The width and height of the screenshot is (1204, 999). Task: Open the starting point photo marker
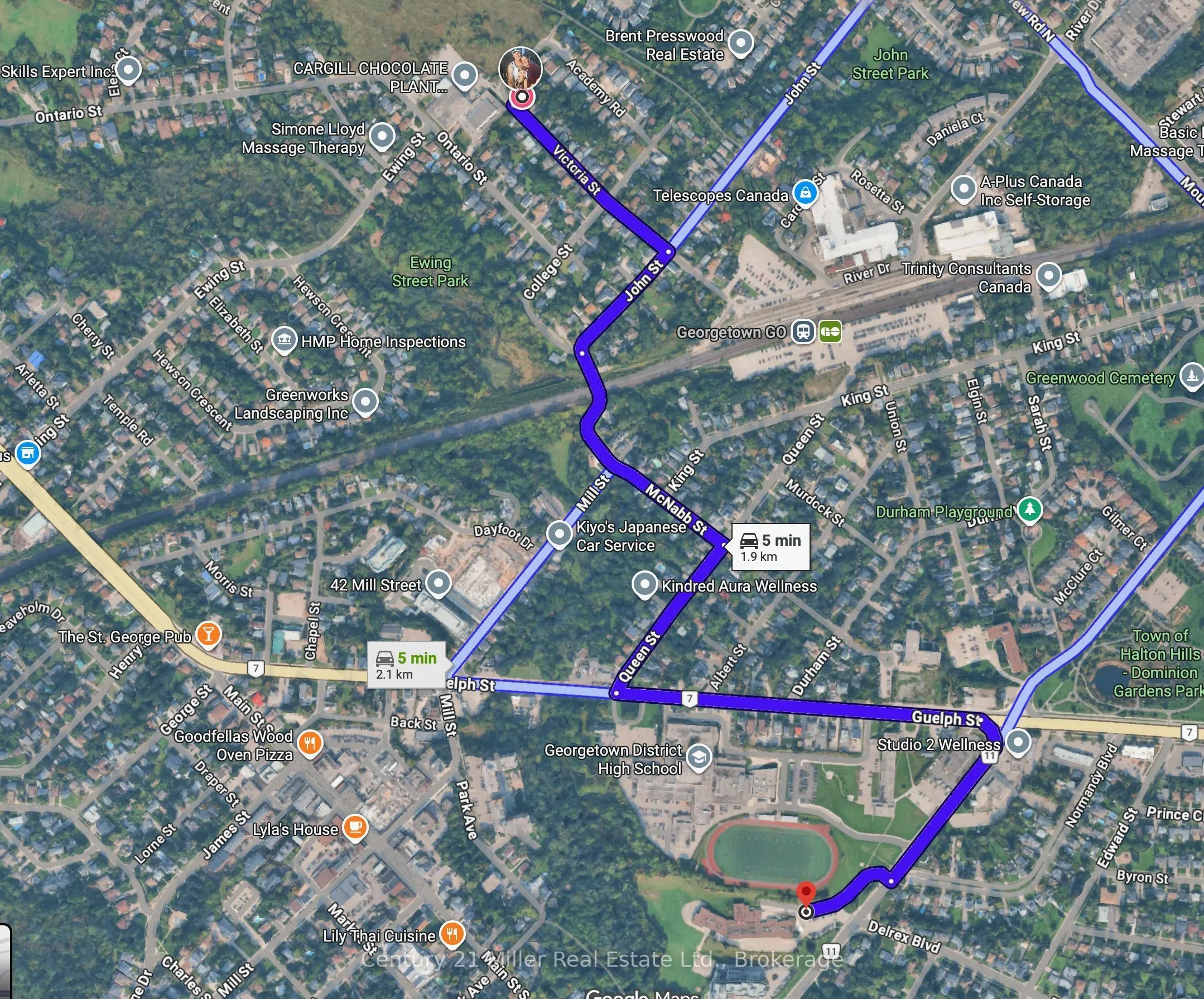click(520, 68)
